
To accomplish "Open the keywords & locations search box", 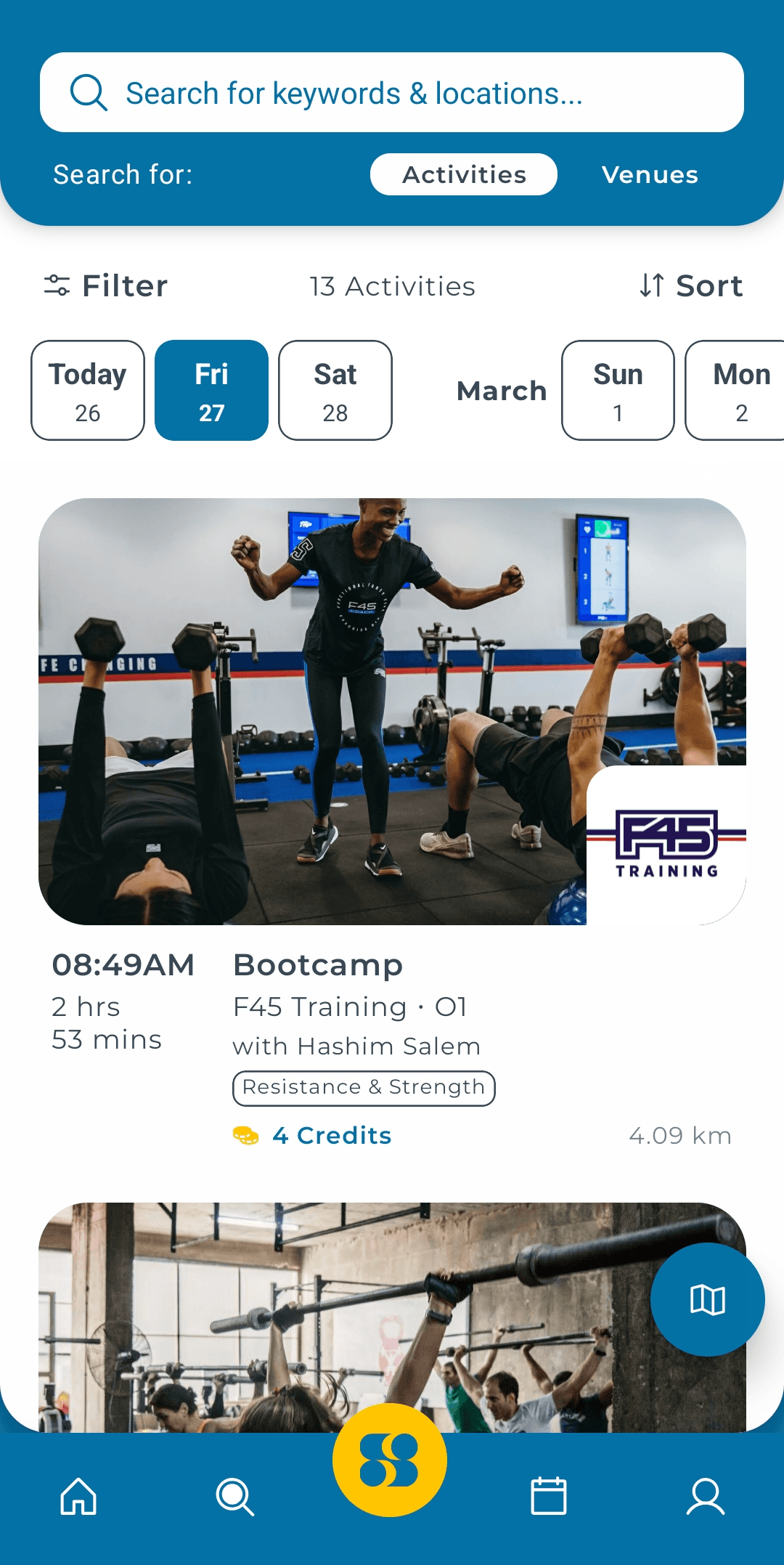I will tap(392, 92).
